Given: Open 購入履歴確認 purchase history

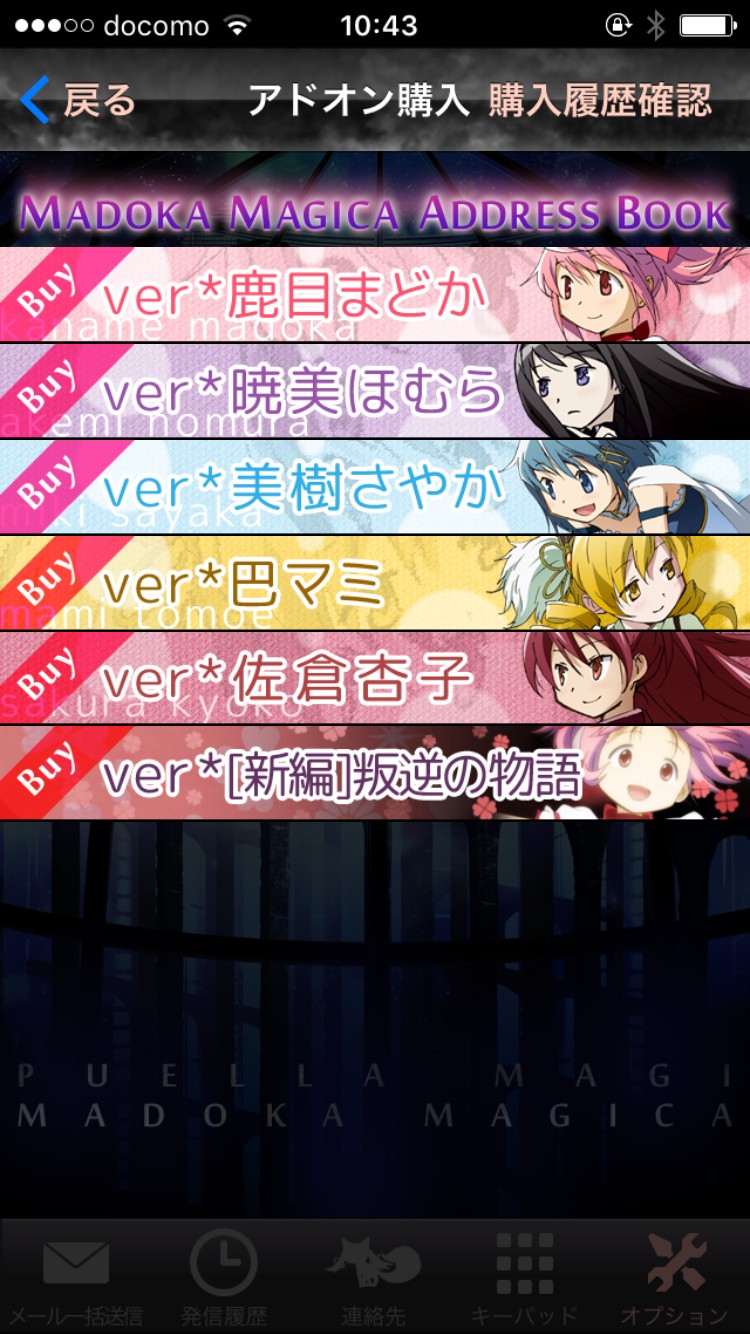Looking at the screenshot, I should [x=600, y=102].
